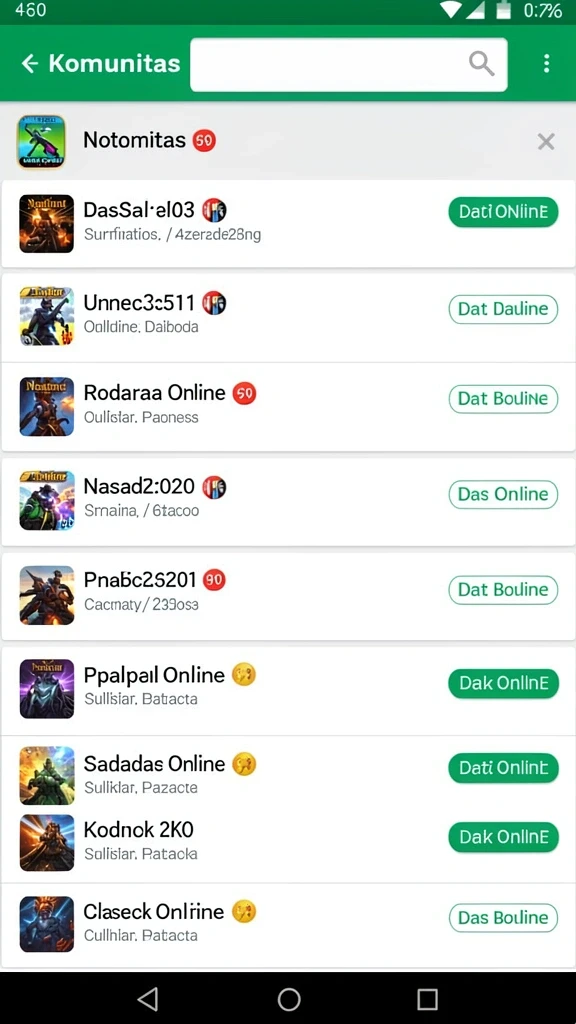The width and height of the screenshot is (576, 1024).
Task: Tap Dak OnllnE button for Kodnok 2K0
Action: coord(503,838)
